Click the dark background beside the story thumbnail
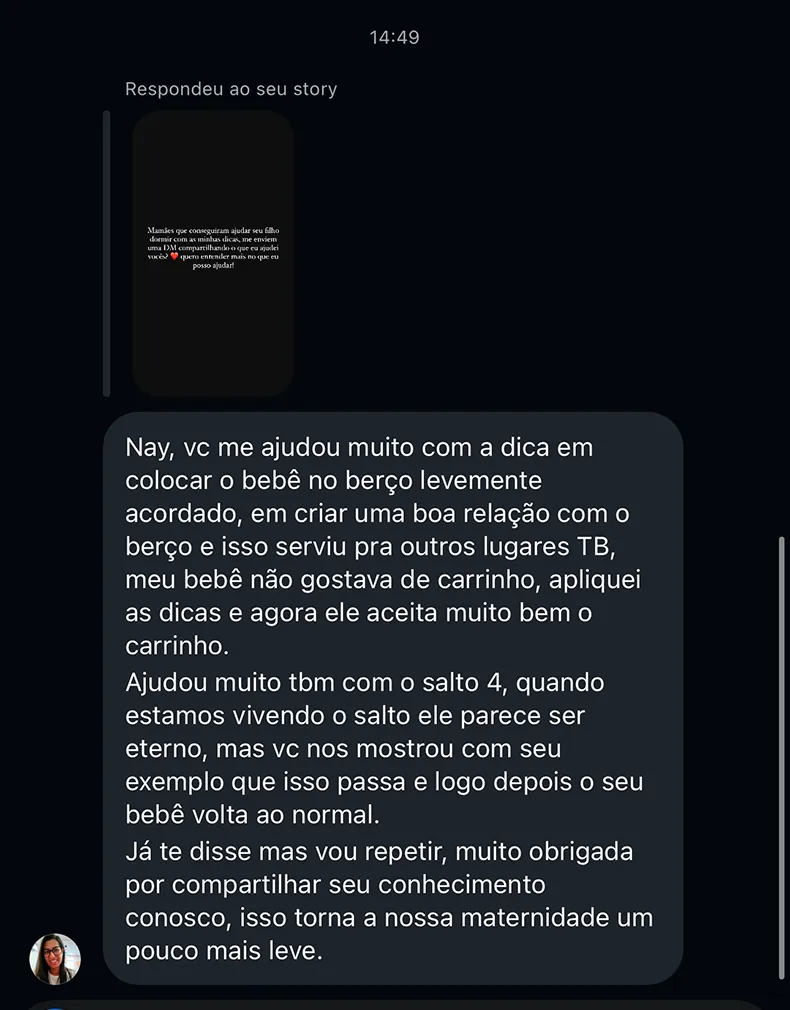Screen dimensions: 790x1010 pyautogui.click(x=500, y=250)
